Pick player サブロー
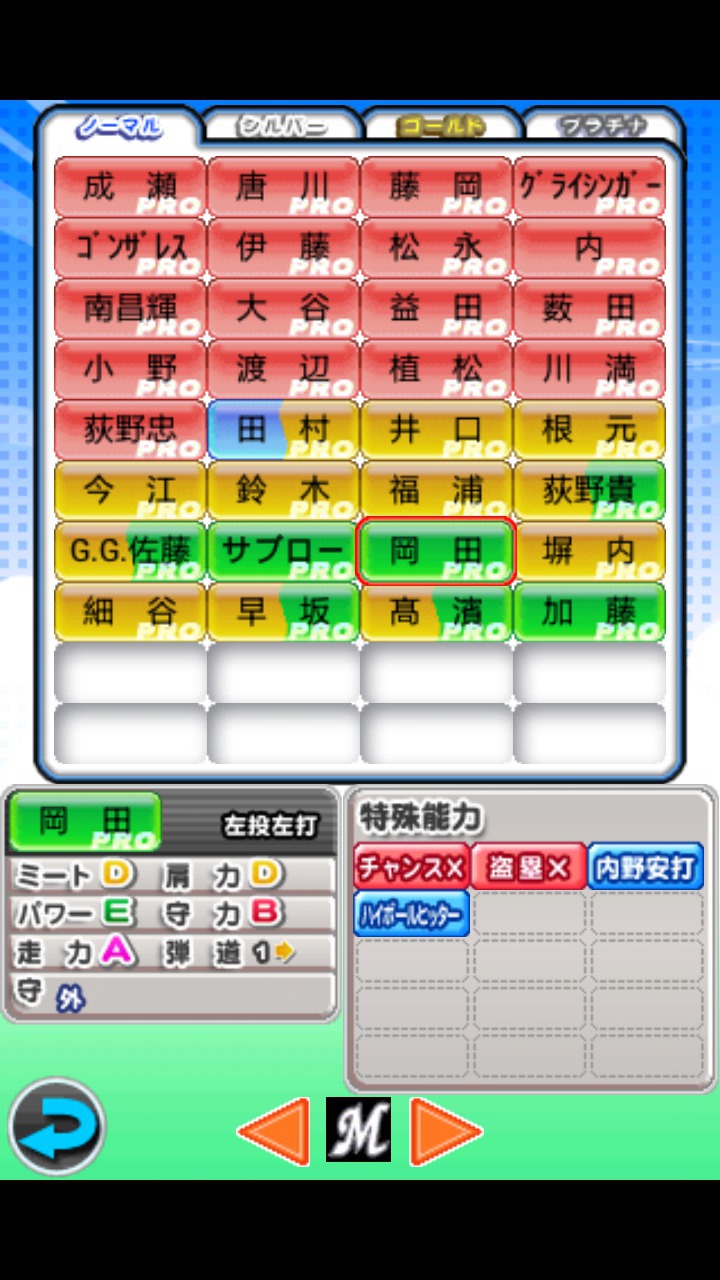Viewport: 720px width, 1280px height. tap(283, 552)
